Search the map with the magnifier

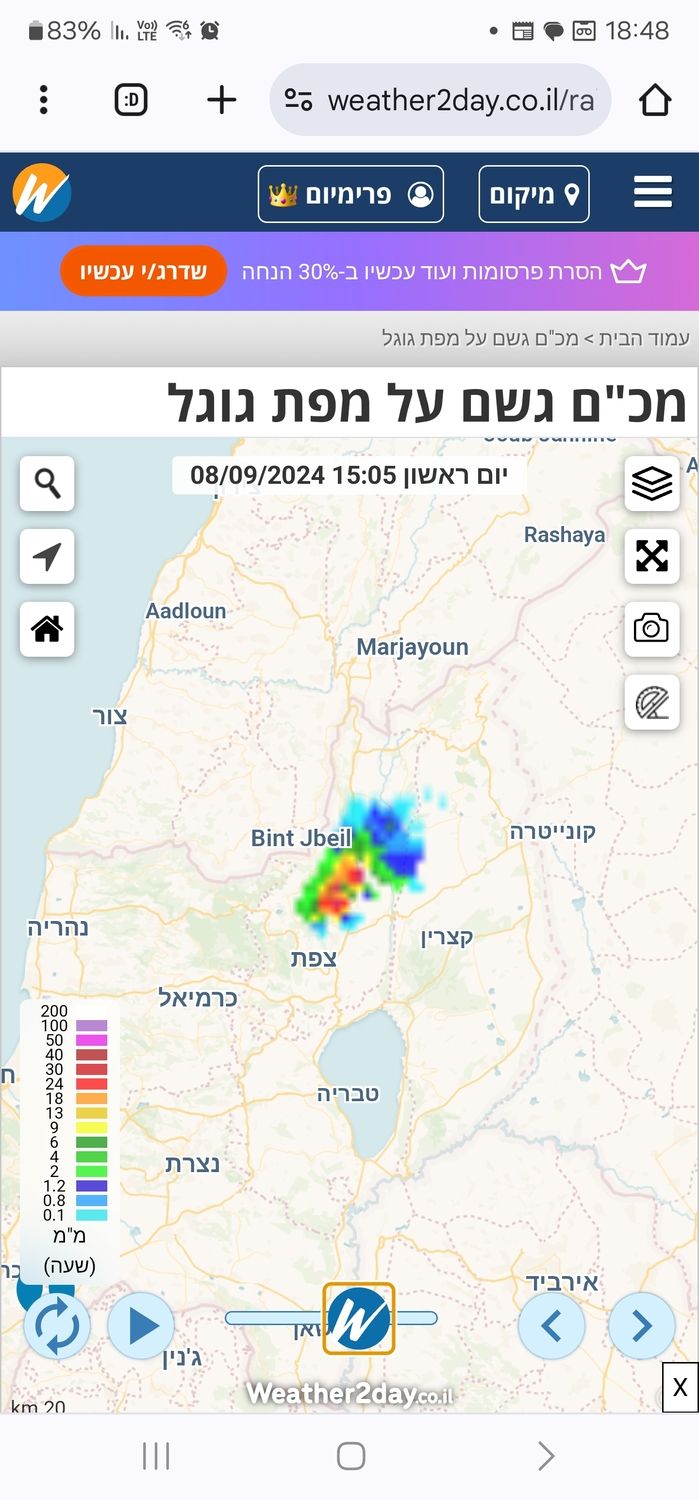click(x=47, y=484)
